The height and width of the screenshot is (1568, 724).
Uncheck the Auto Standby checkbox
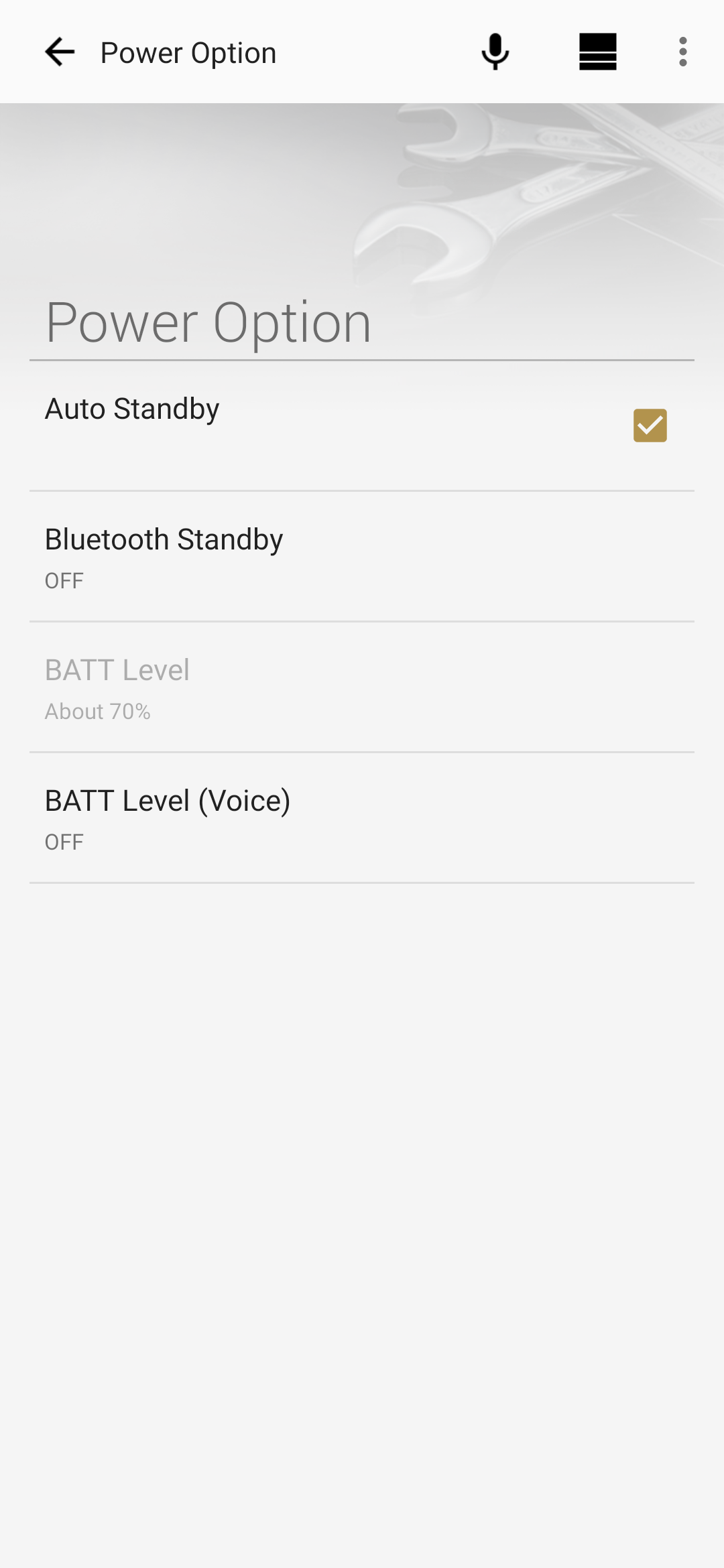(x=650, y=426)
